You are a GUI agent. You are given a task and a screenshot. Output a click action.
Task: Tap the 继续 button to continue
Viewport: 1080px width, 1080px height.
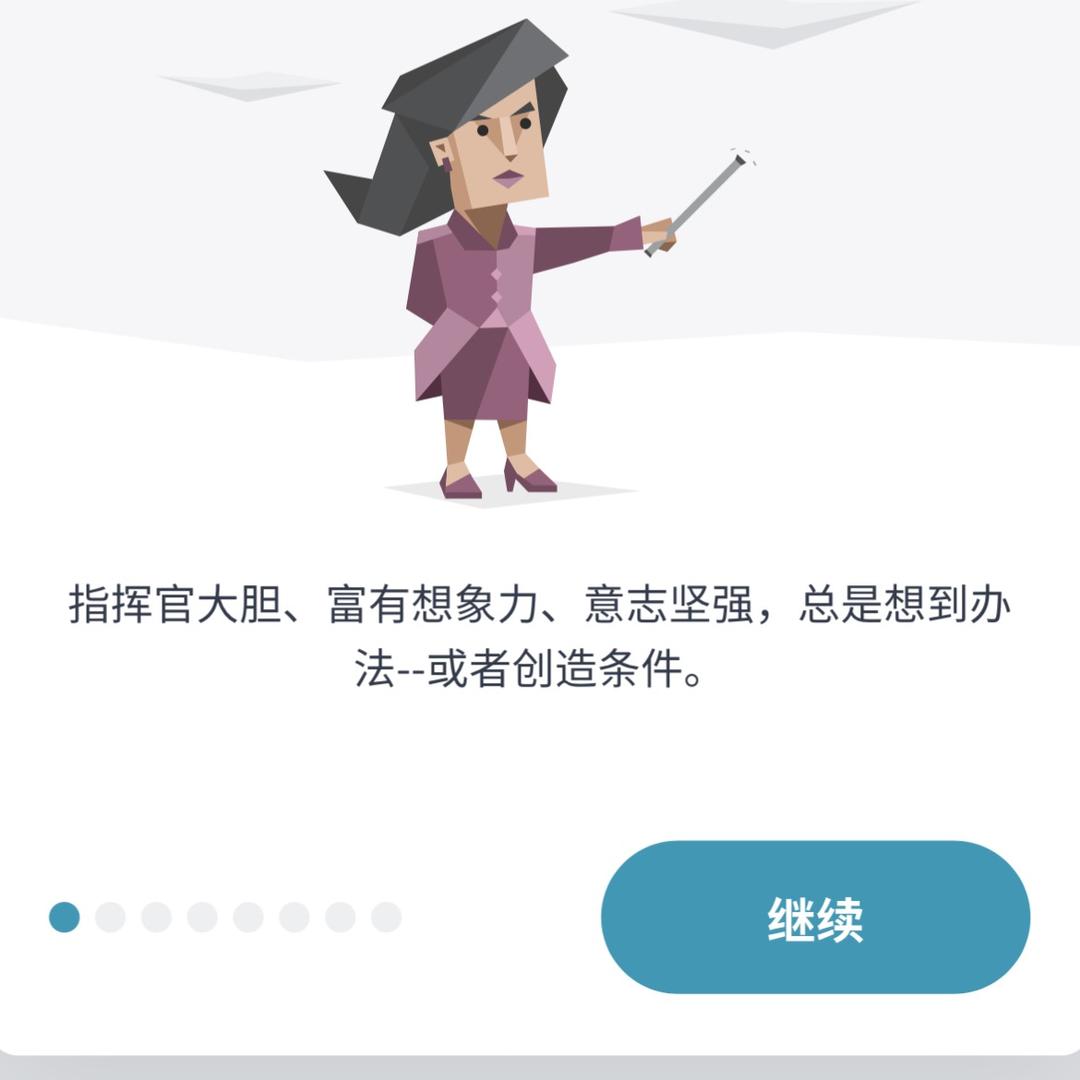(x=815, y=917)
